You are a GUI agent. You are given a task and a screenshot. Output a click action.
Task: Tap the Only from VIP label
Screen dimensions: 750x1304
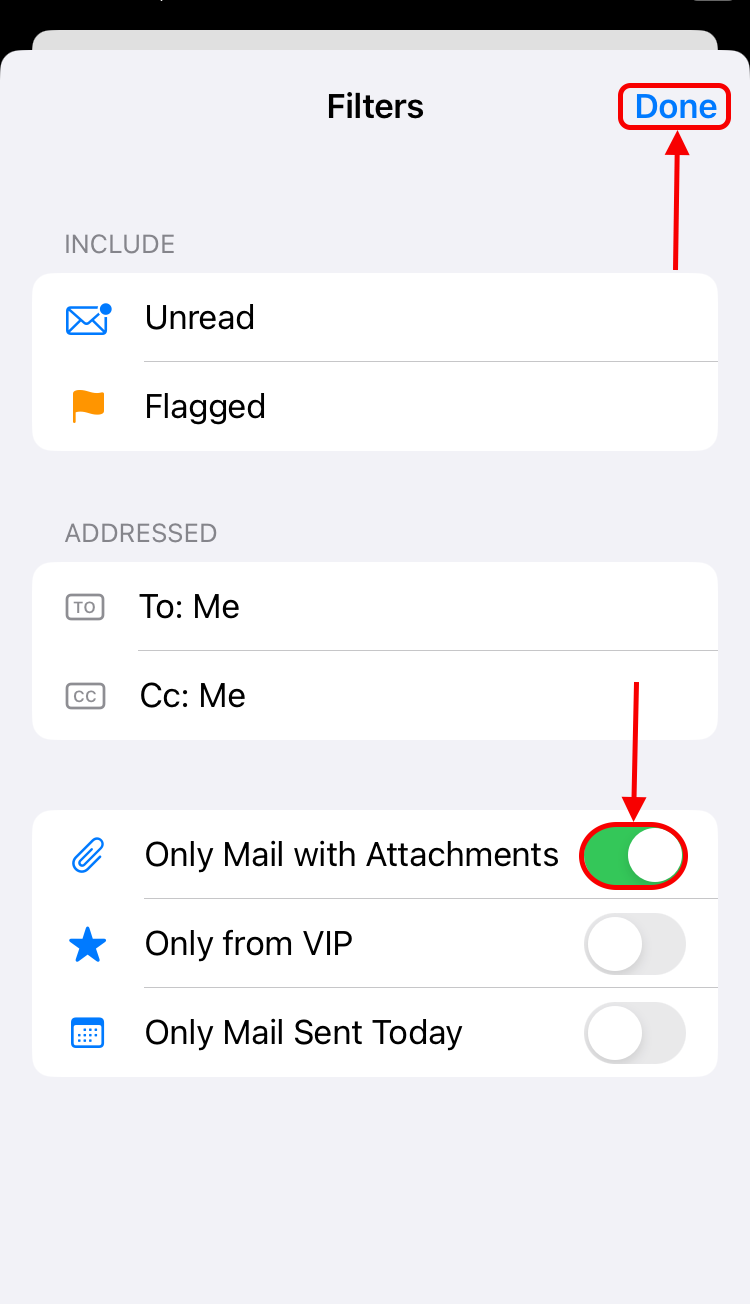click(x=249, y=944)
